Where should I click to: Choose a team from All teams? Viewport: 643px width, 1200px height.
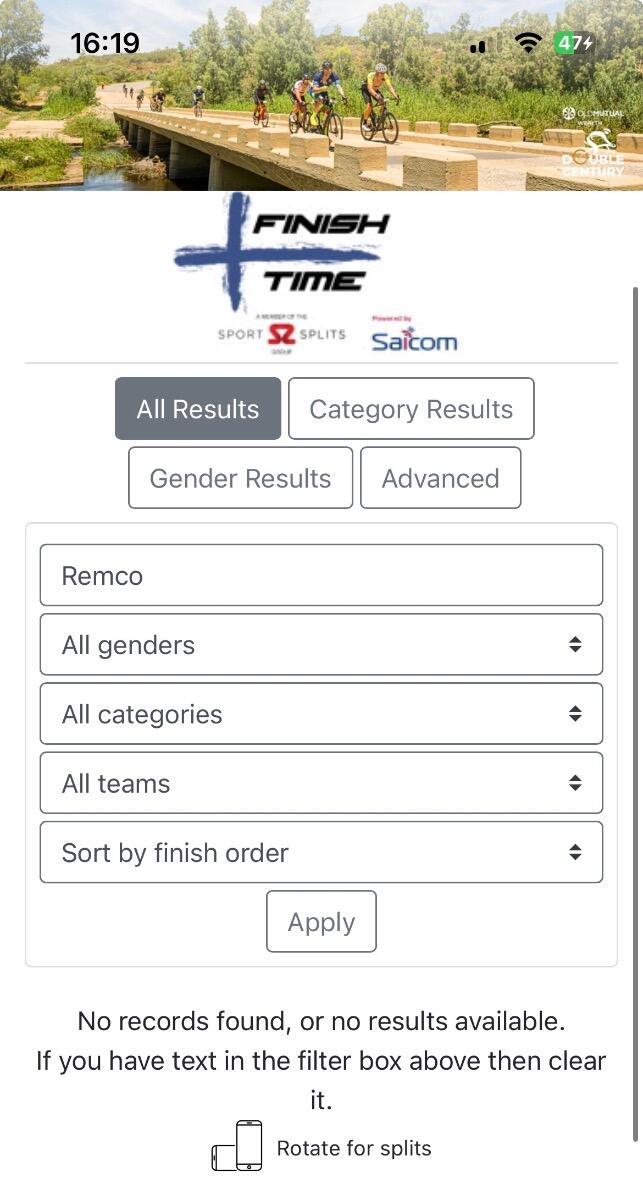tap(321, 783)
